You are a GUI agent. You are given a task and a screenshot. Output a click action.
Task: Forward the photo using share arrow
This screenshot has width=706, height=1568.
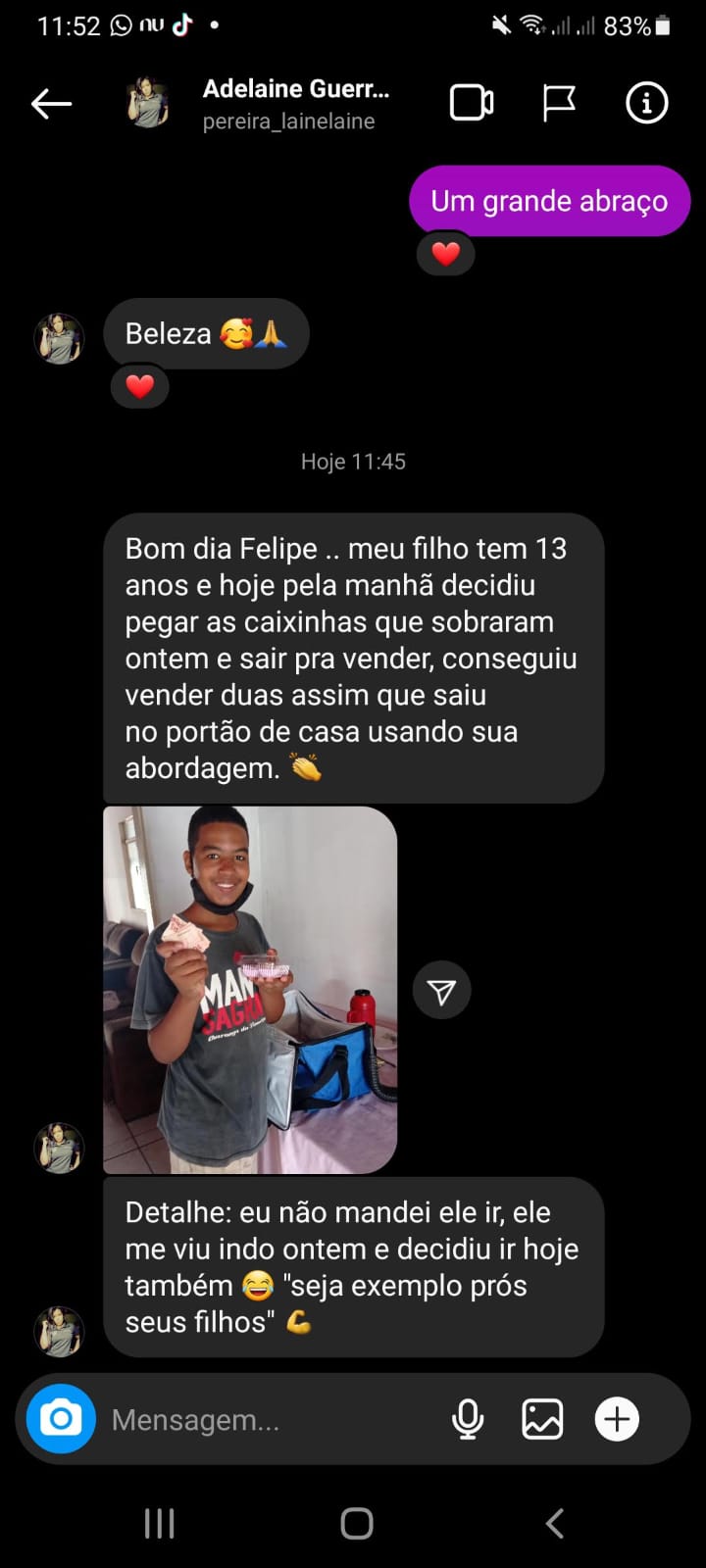441,992
